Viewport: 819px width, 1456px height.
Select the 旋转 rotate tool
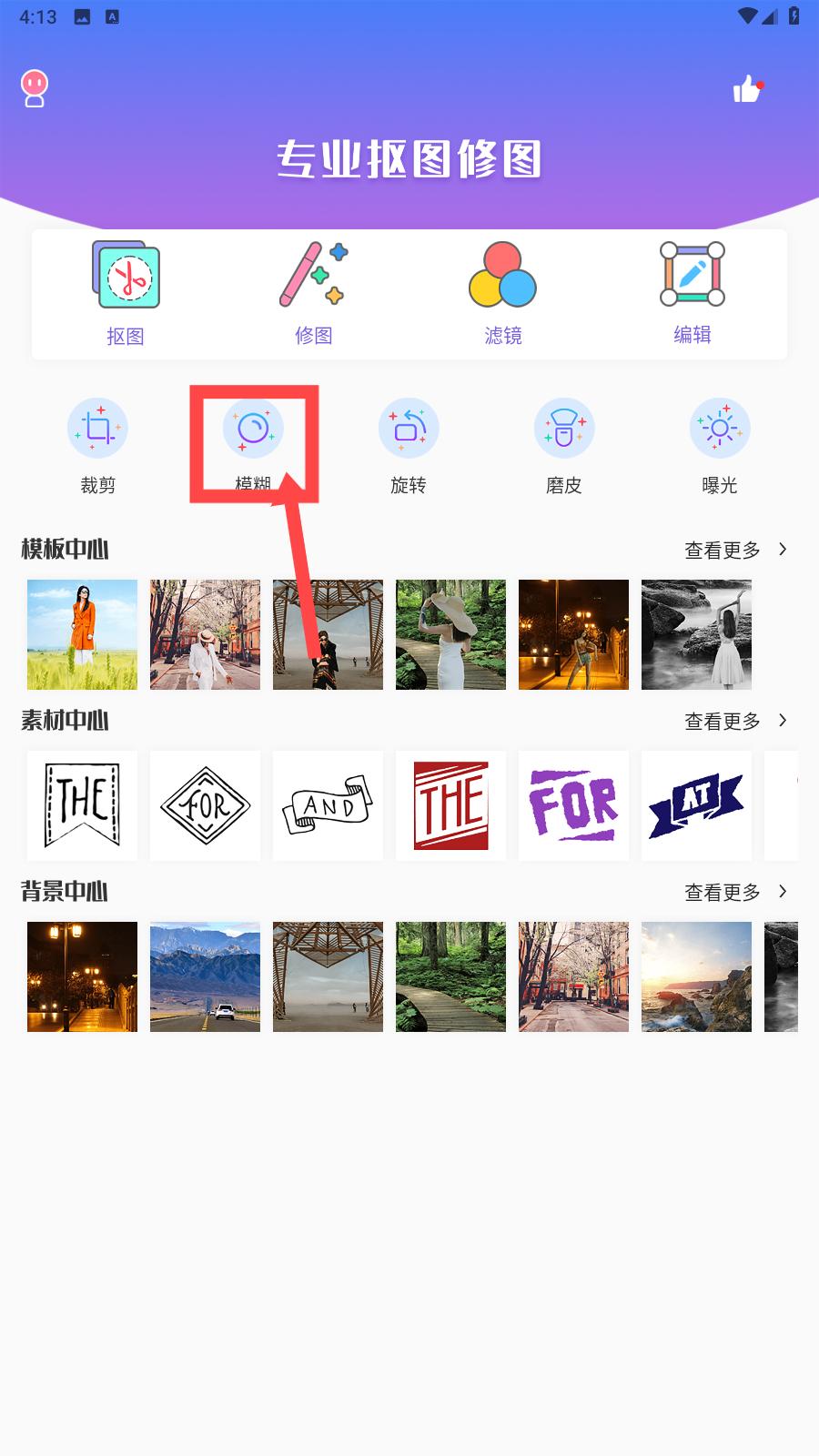[x=409, y=446]
